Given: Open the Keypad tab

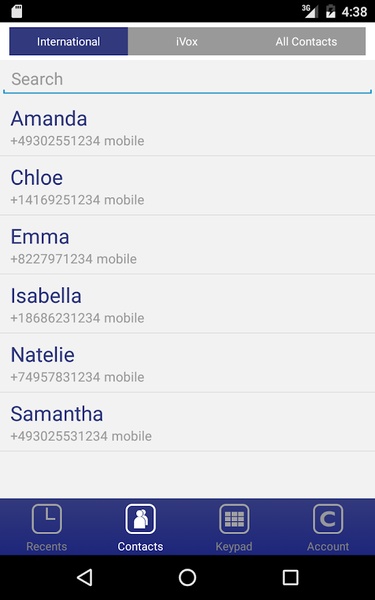Looking at the screenshot, I should 234,527.
